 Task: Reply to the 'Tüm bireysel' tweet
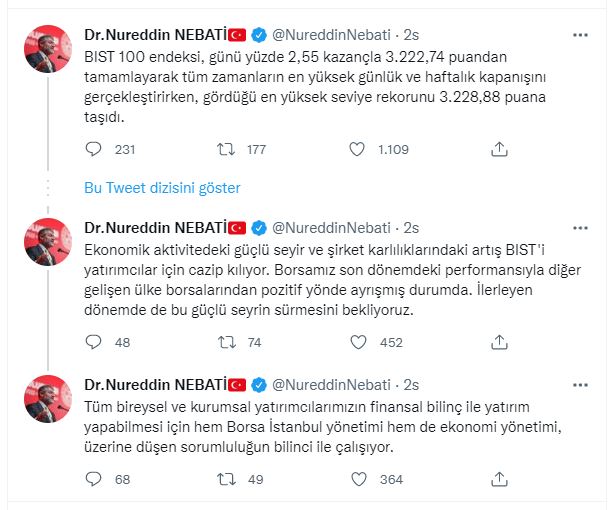94,479
